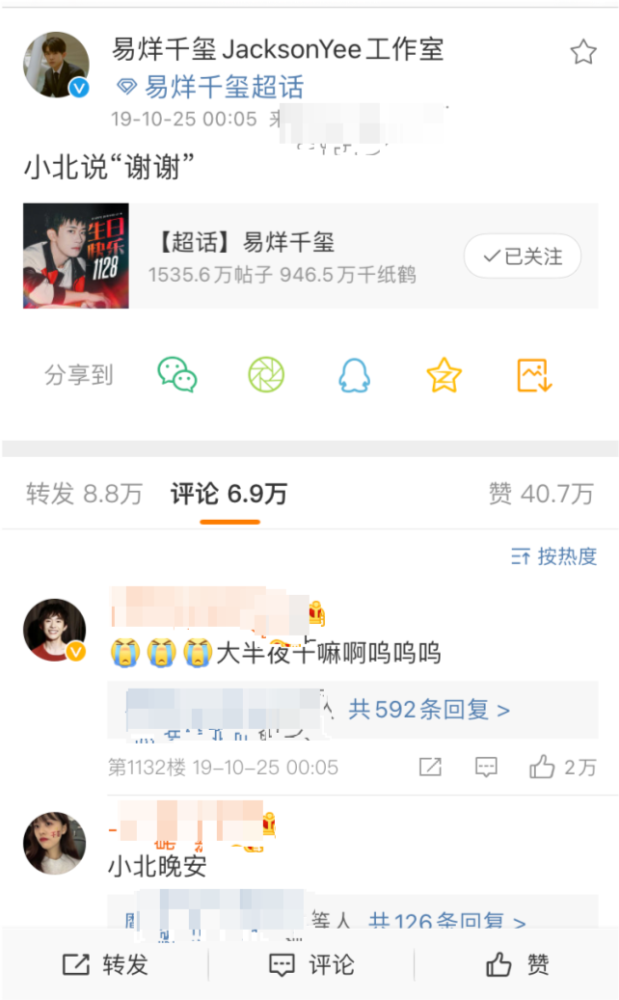This screenshot has height=1000, width=619.
Task: Tap 转发 in the bottom bar
Action: [105, 965]
